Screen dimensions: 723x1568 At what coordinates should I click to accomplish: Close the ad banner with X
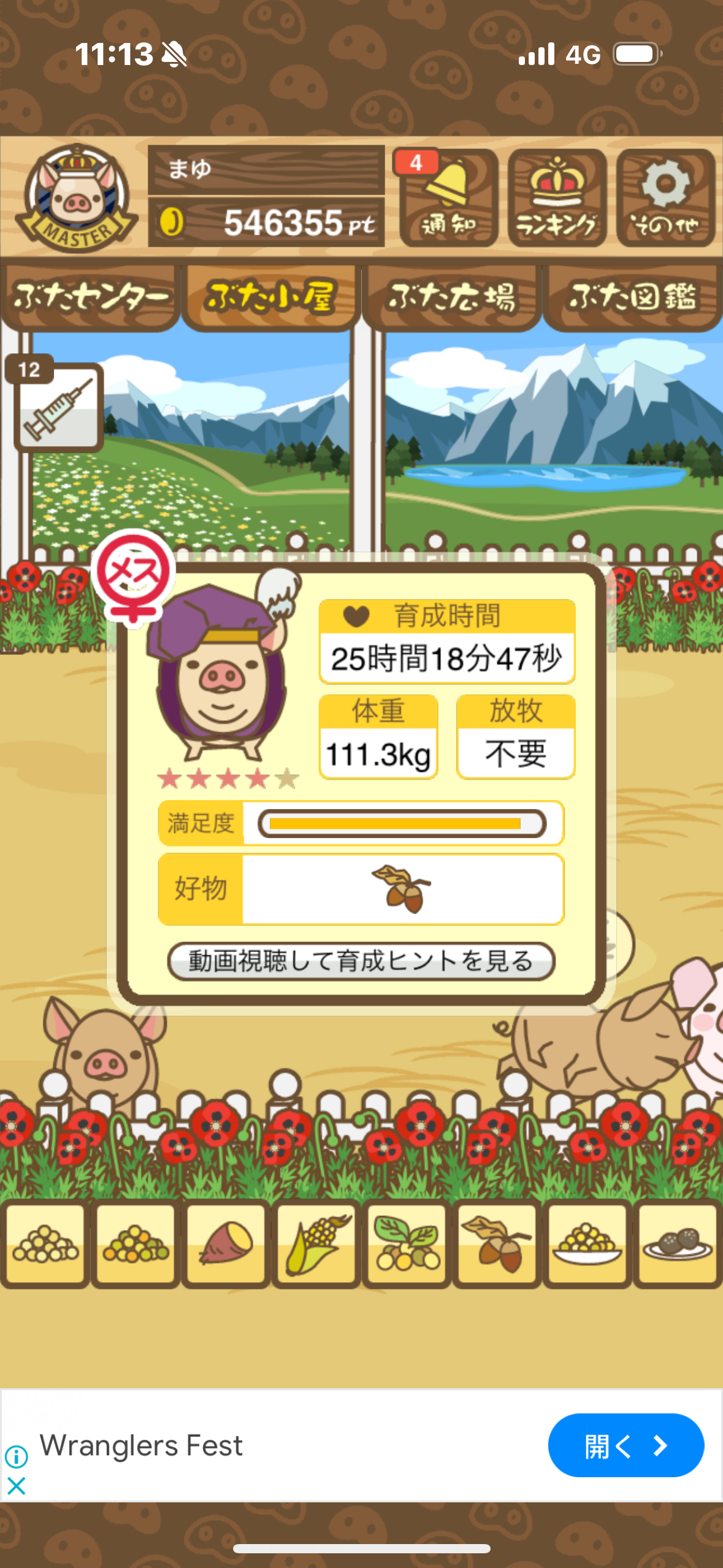[17, 1486]
